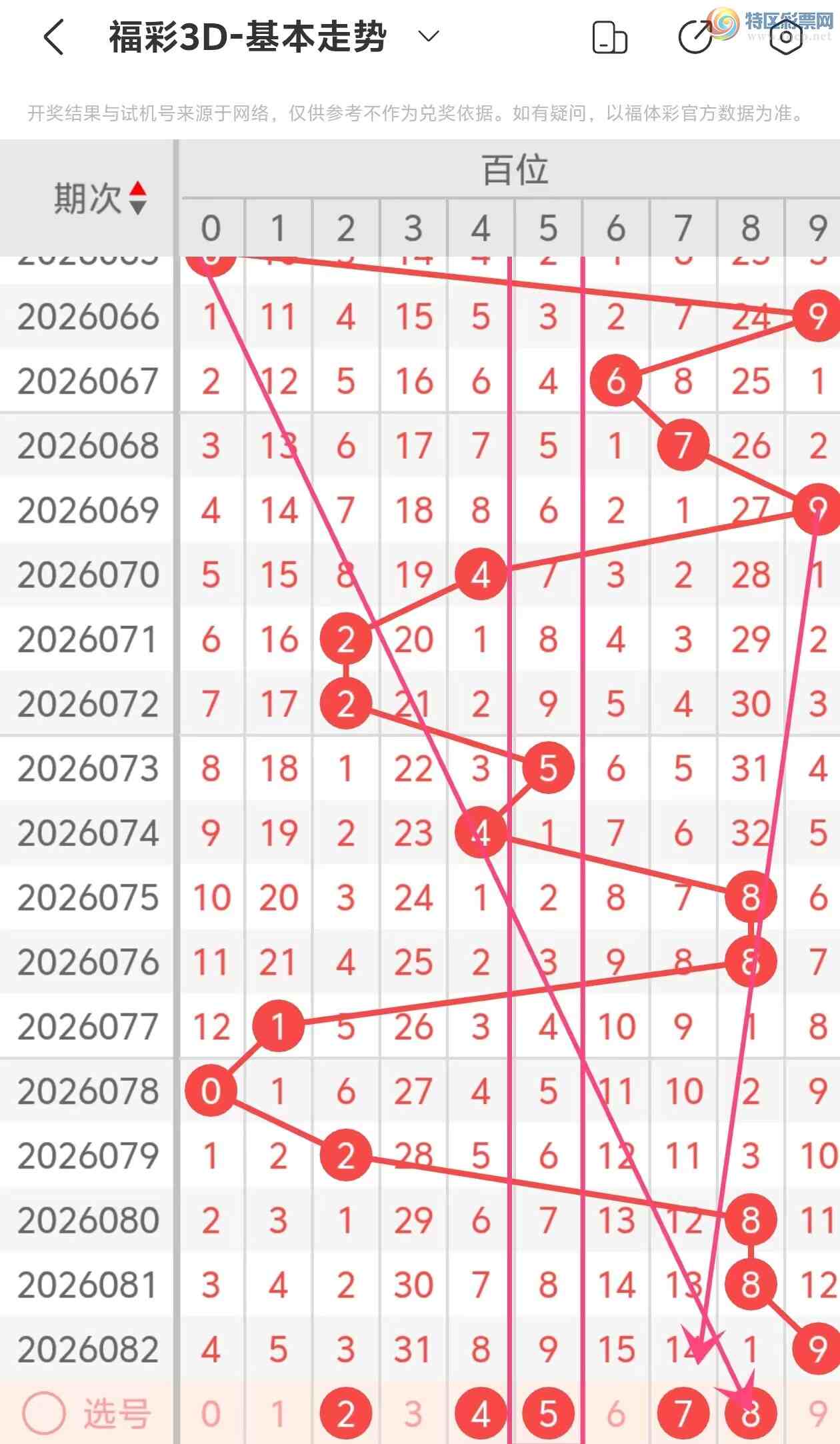Tap the 选号 circle

[44, 1414]
